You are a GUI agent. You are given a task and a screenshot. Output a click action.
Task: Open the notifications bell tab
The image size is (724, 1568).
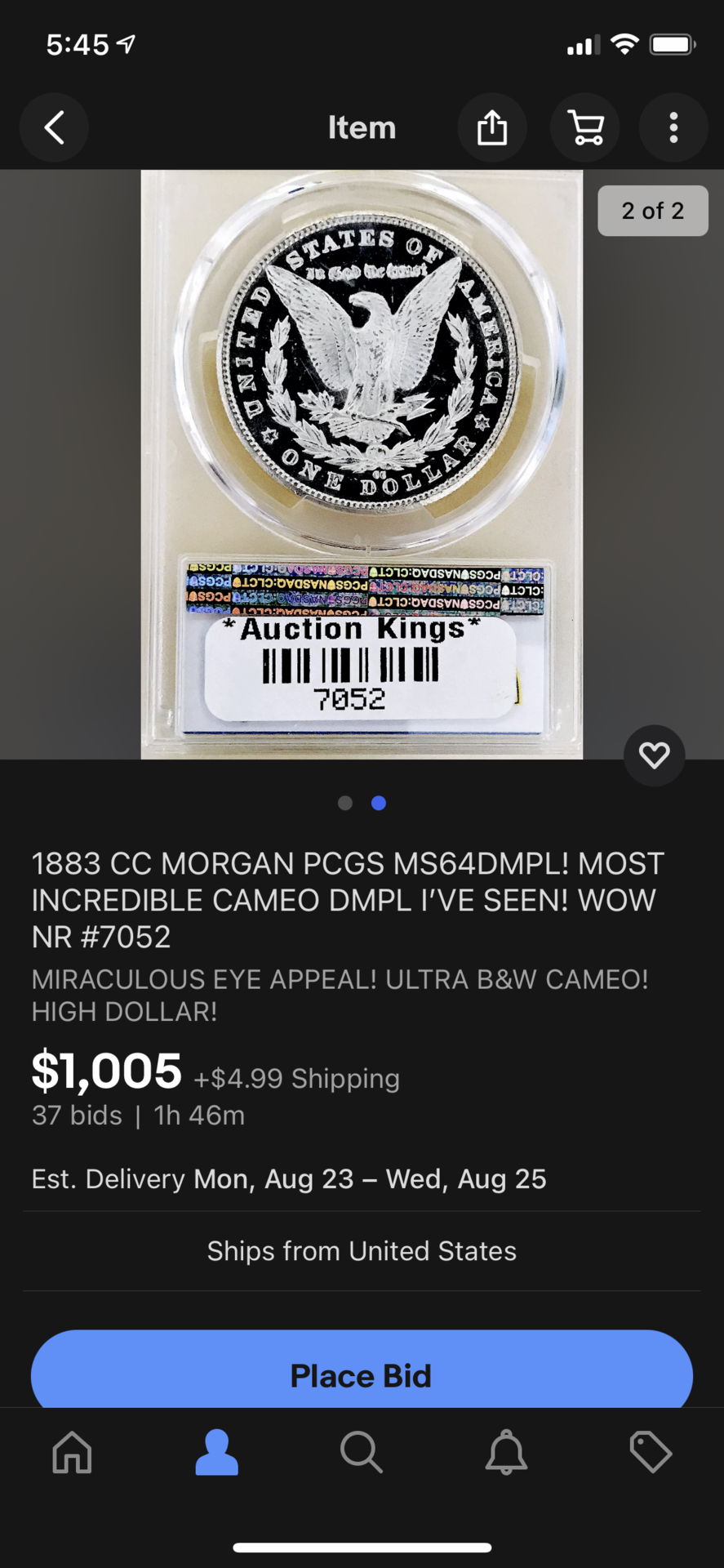coord(506,1453)
